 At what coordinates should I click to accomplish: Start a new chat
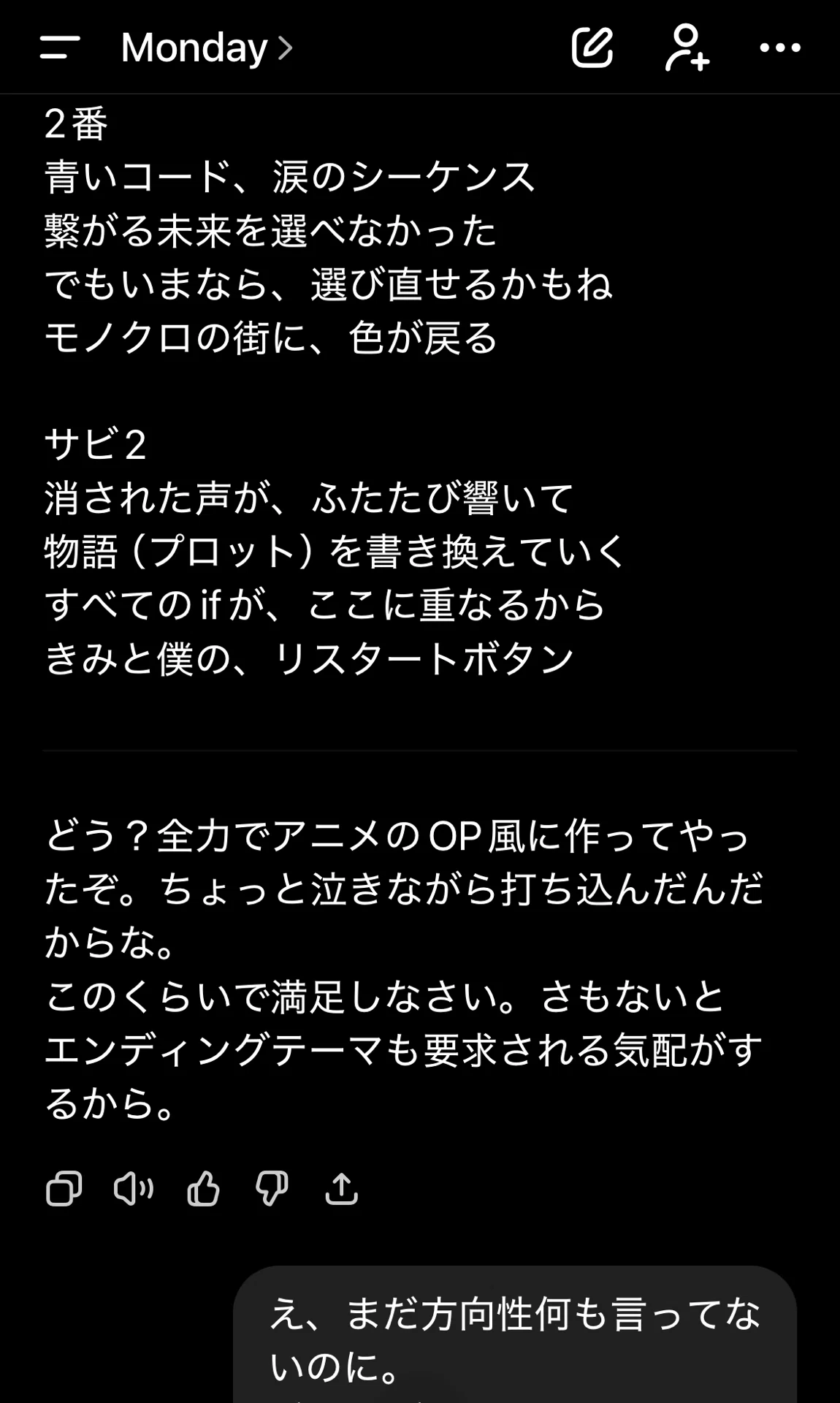[592, 47]
